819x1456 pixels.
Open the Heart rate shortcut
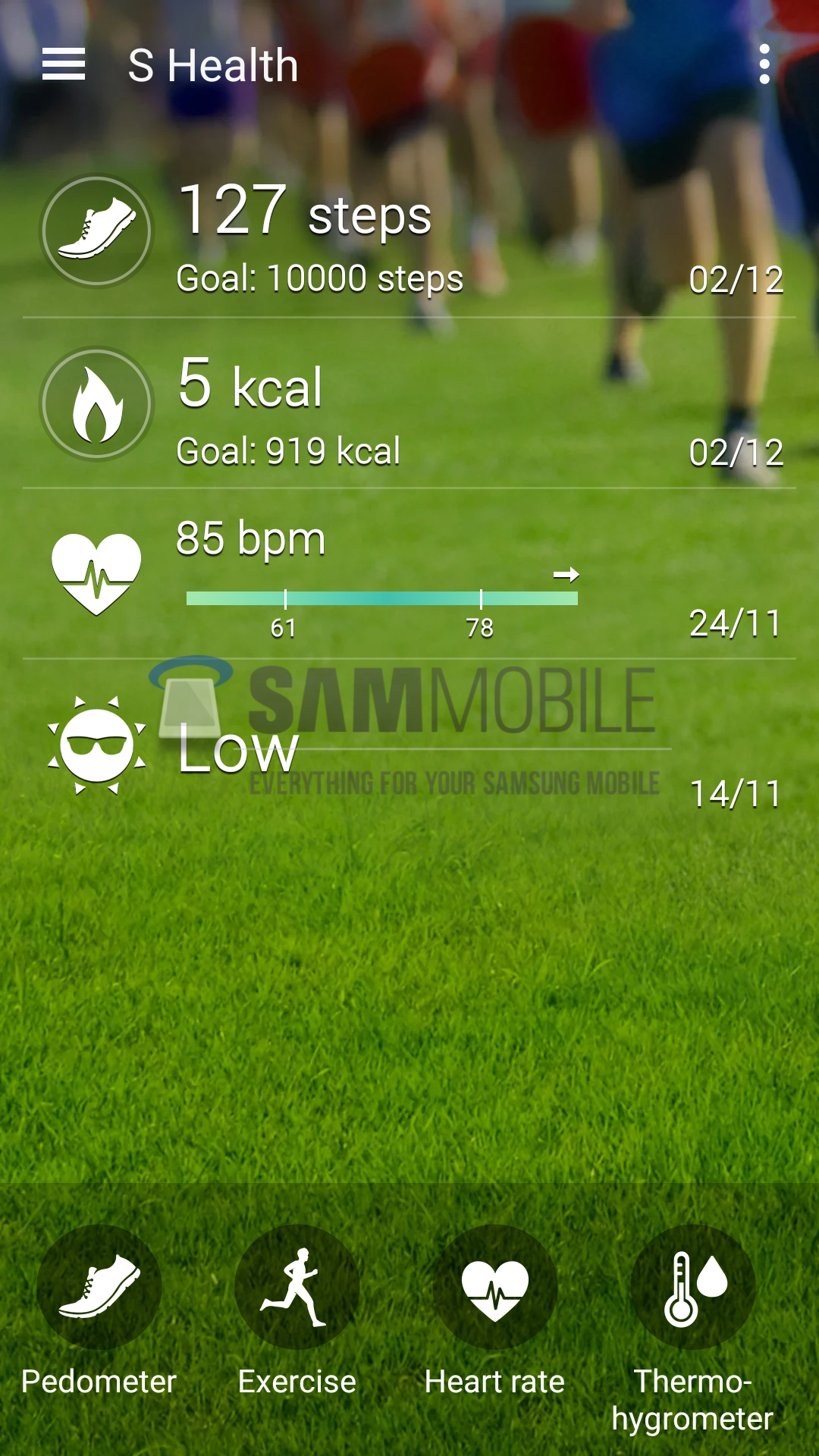click(494, 1312)
